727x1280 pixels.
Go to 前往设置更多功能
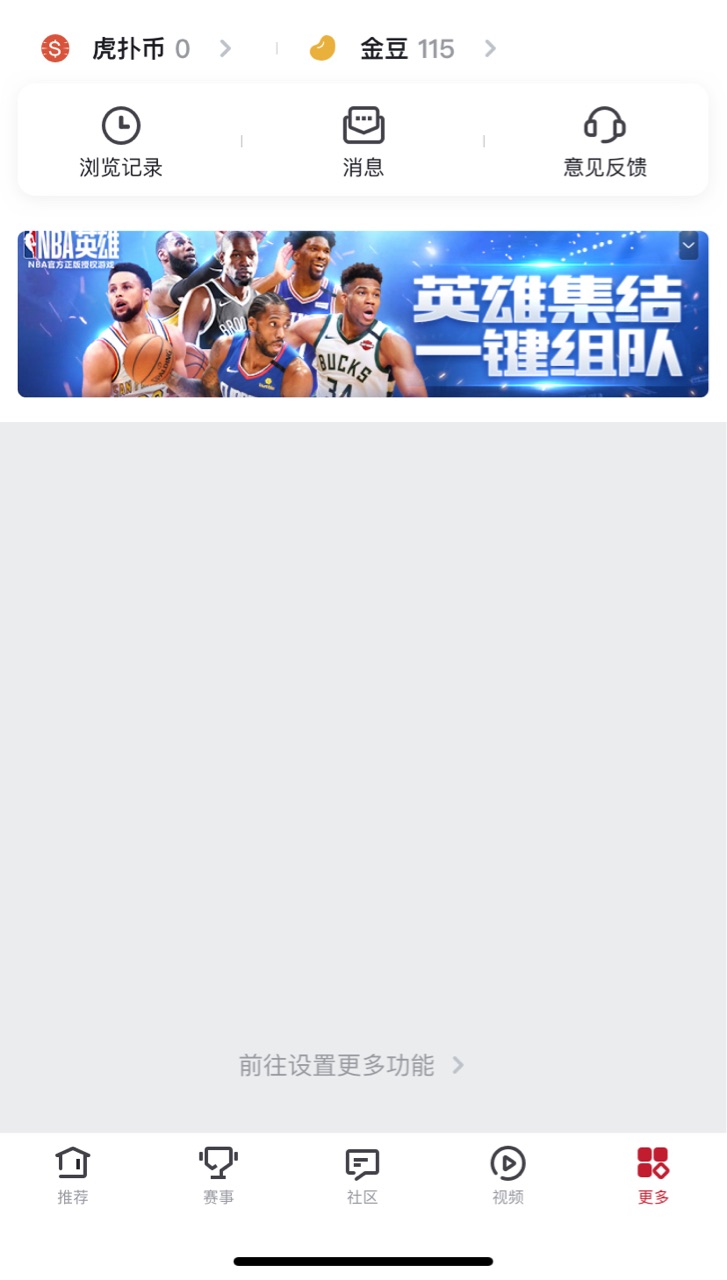pos(351,1065)
